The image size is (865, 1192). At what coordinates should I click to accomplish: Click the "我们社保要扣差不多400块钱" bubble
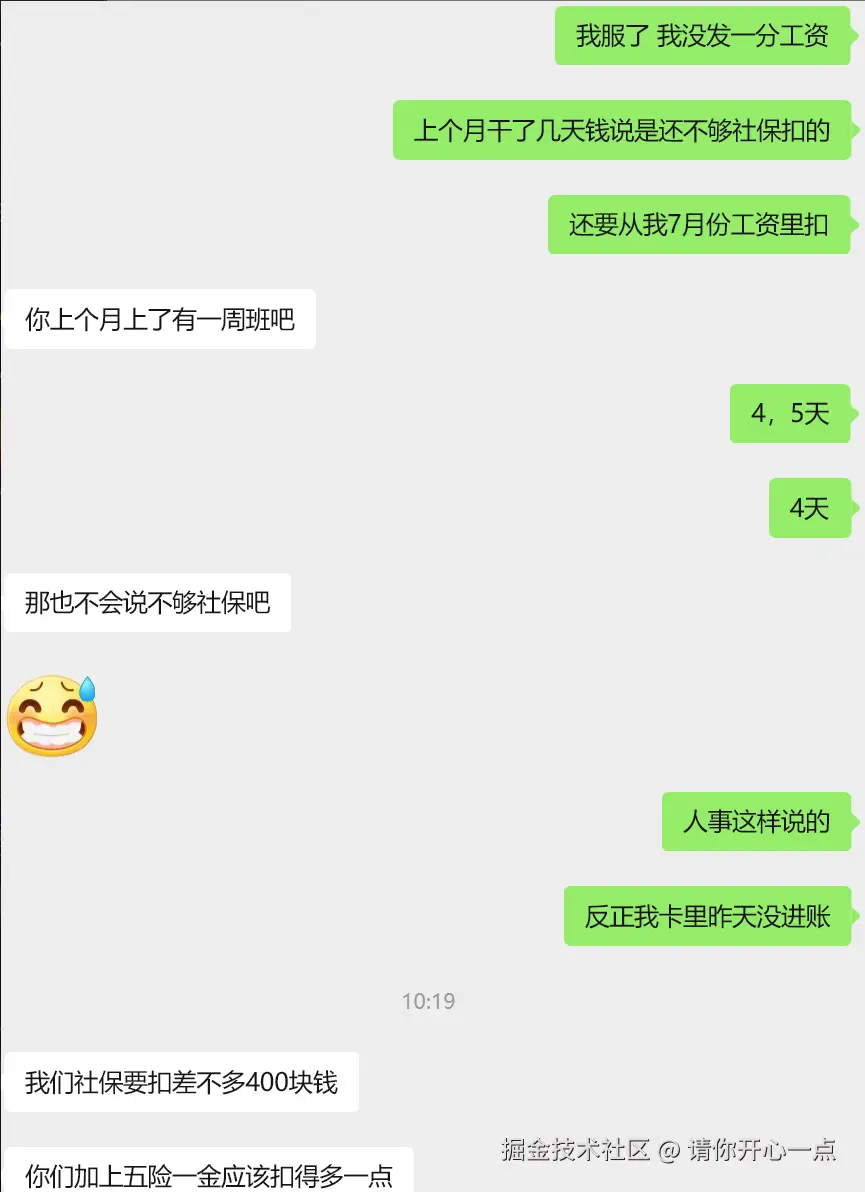[180, 1080]
